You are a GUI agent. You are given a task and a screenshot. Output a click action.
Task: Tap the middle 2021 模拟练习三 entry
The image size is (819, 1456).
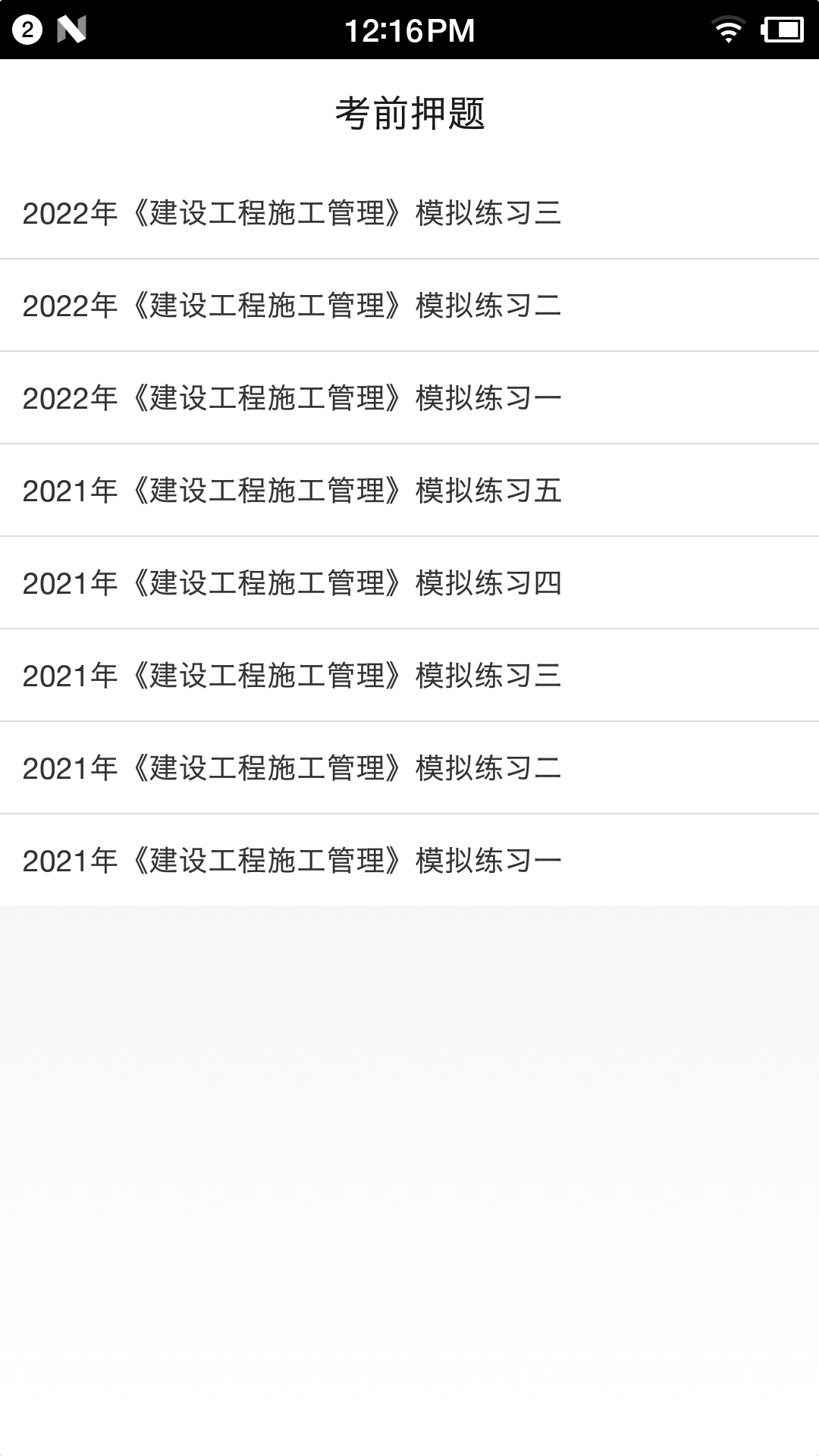click(x=290, y=676)
